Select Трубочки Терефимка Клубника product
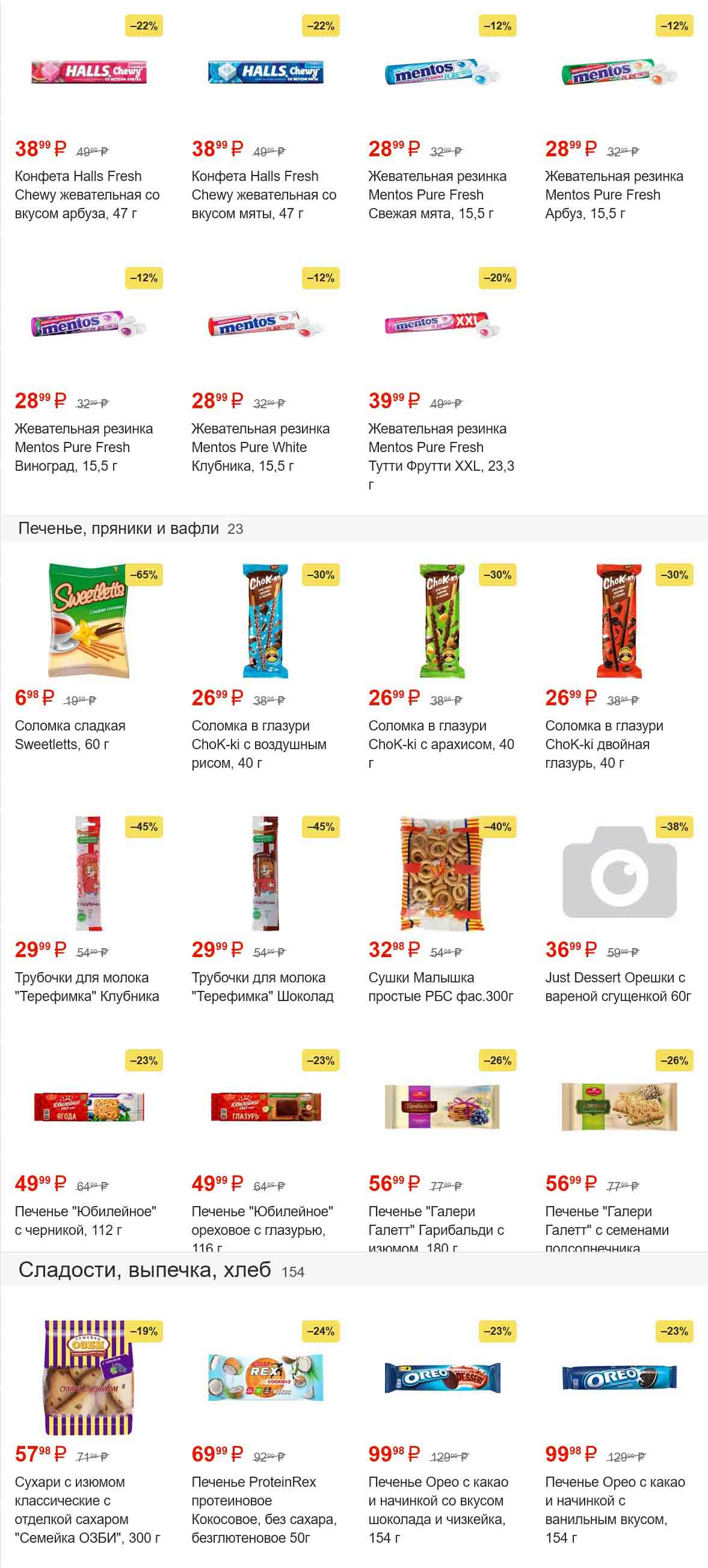The height and width of the screenshot is (1568, 708). (88, 986)
